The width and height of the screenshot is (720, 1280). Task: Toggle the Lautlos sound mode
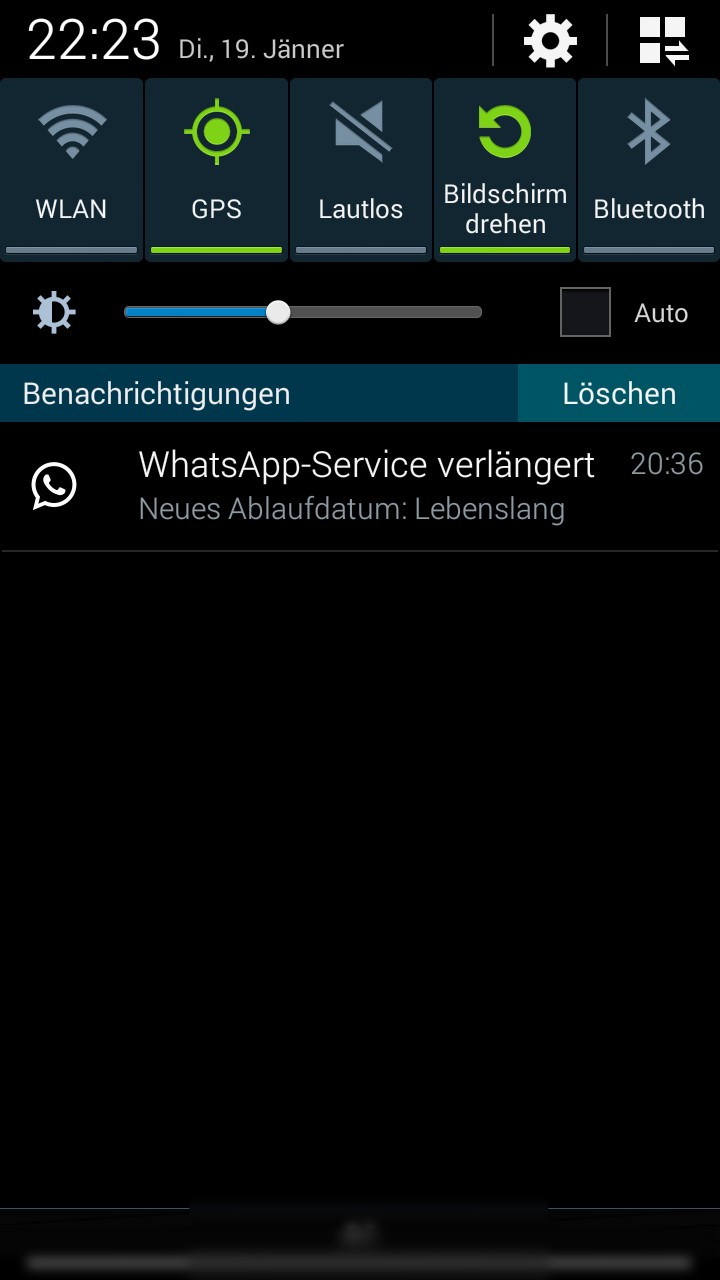(360, 170)
